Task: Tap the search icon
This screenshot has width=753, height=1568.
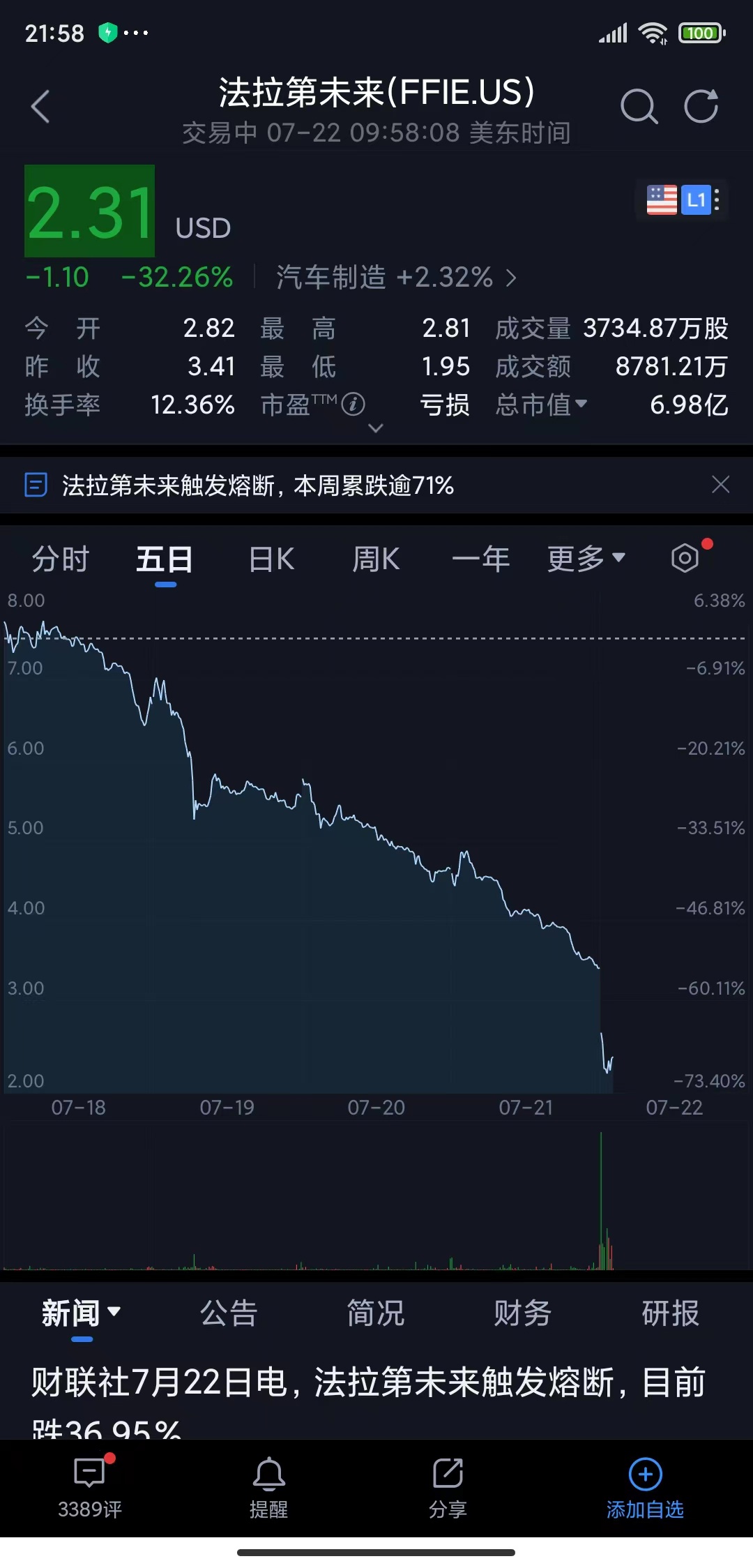Action: pyautogui.click(x=639, y=107)
